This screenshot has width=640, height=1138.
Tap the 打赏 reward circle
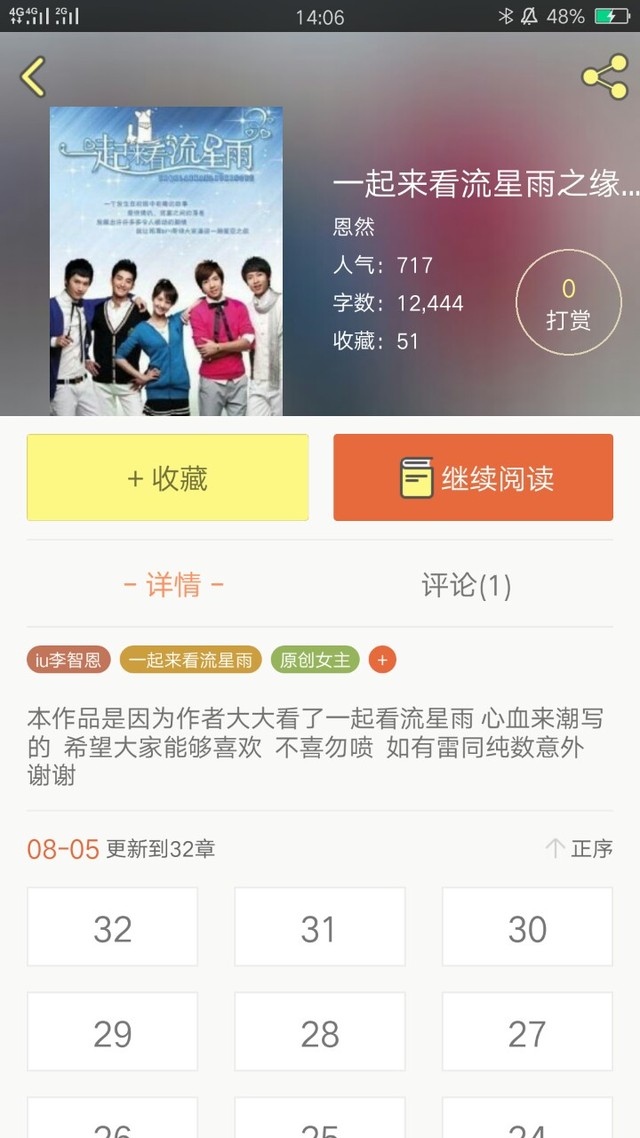coord(568,304)
